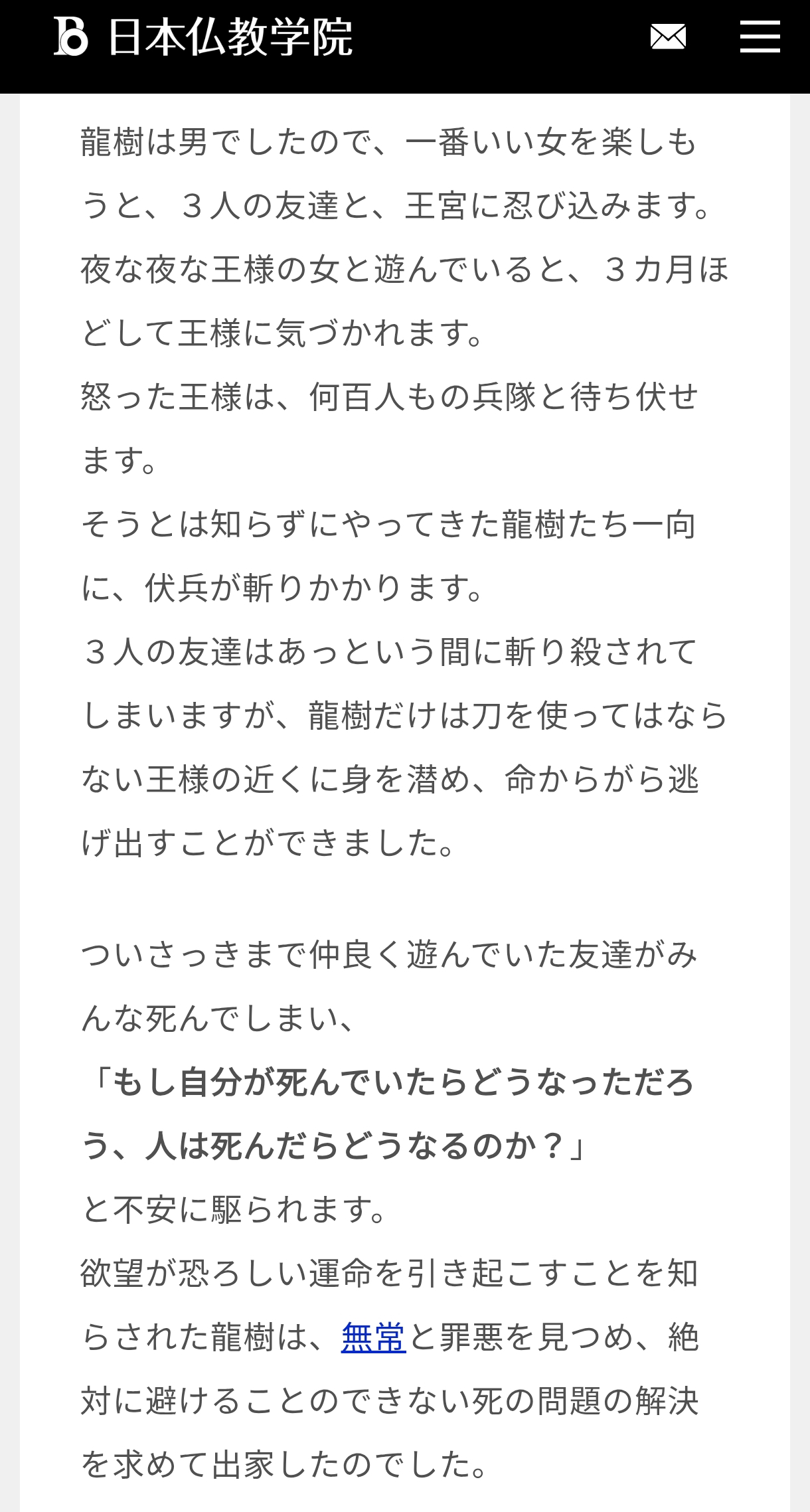Open the hamburger menu
Viewport: 810px width, 1512px height.
(x=760, y=37)
